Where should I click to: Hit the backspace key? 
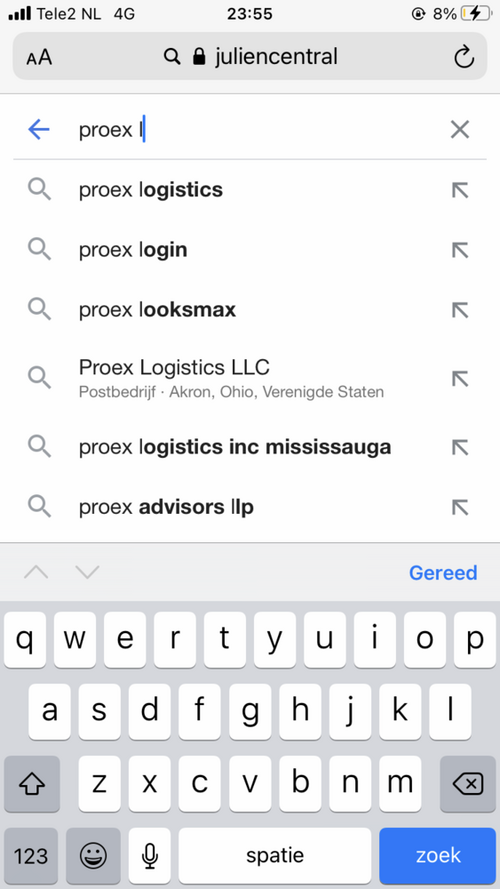click(x=468, y=784)
